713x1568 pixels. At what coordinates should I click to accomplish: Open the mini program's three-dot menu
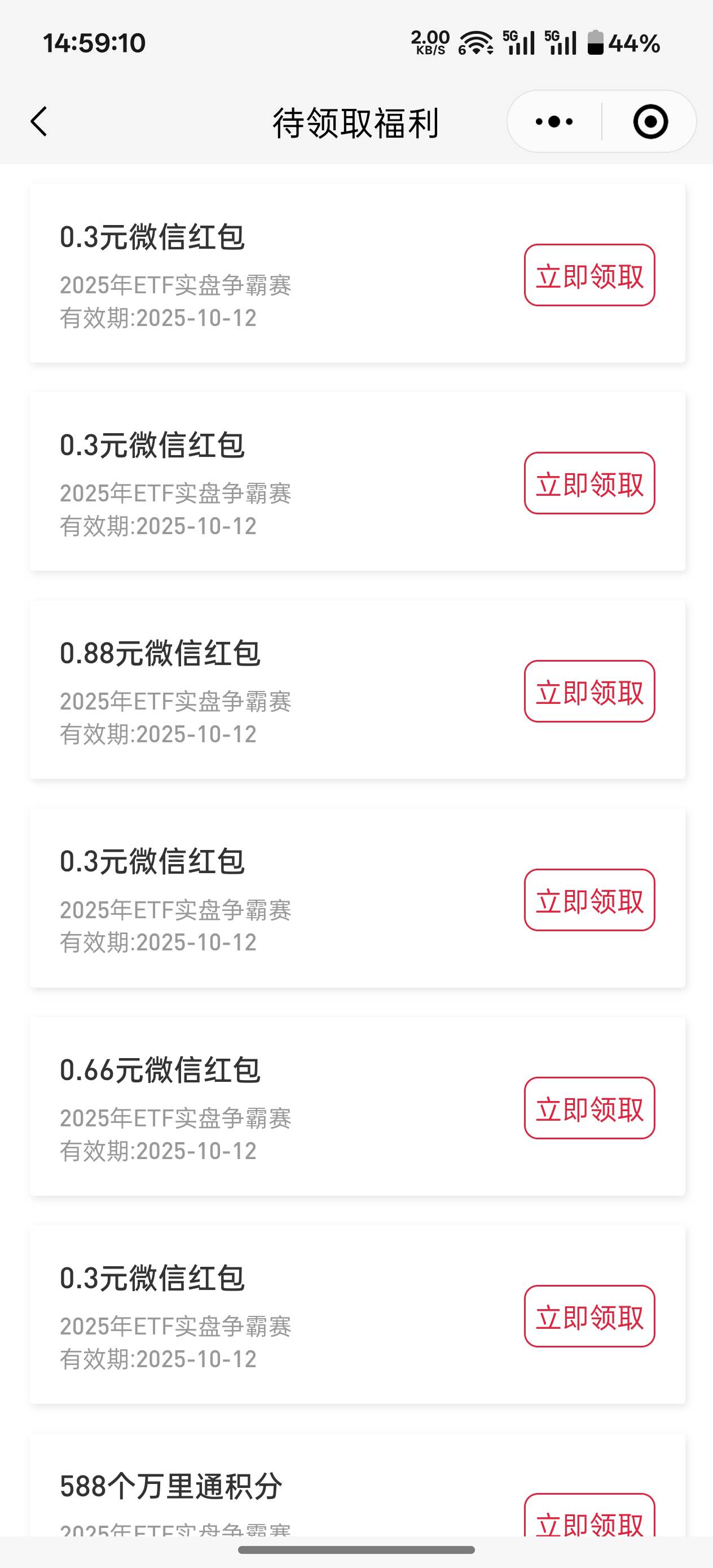554,122
